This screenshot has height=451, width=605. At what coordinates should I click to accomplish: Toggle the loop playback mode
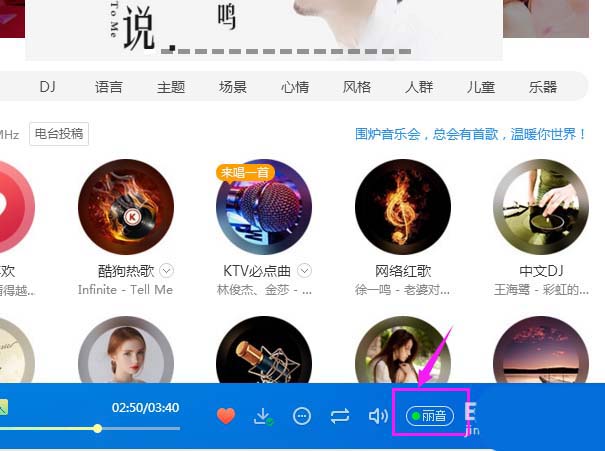340,415
